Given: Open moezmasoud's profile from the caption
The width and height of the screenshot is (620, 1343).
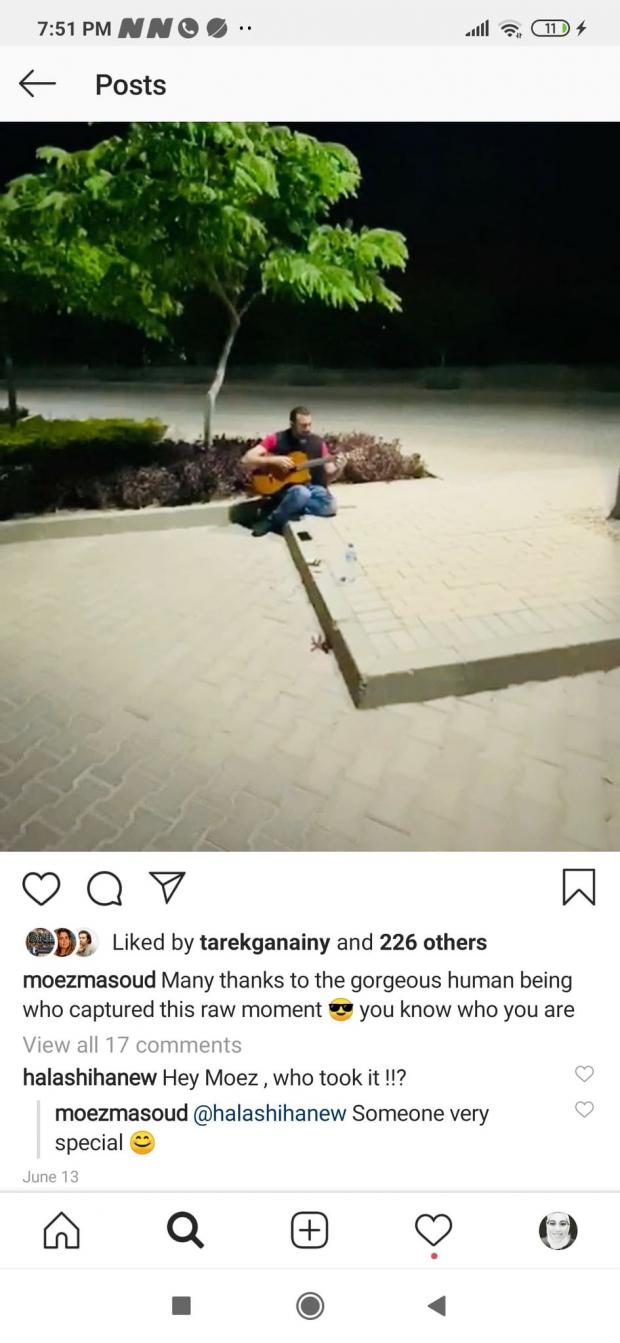Looking at the screenshot, I should [x=88, y=980].
